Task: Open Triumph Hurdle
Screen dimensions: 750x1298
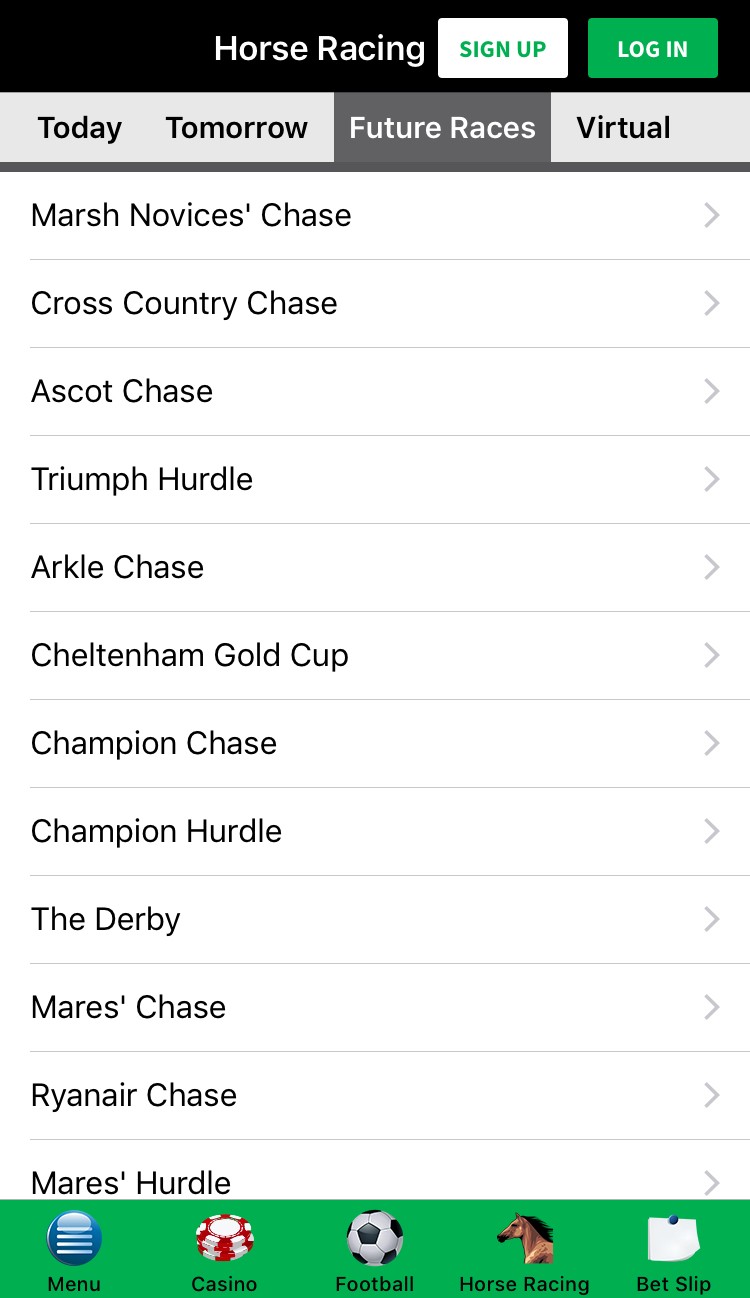Action: pos(375,480)
